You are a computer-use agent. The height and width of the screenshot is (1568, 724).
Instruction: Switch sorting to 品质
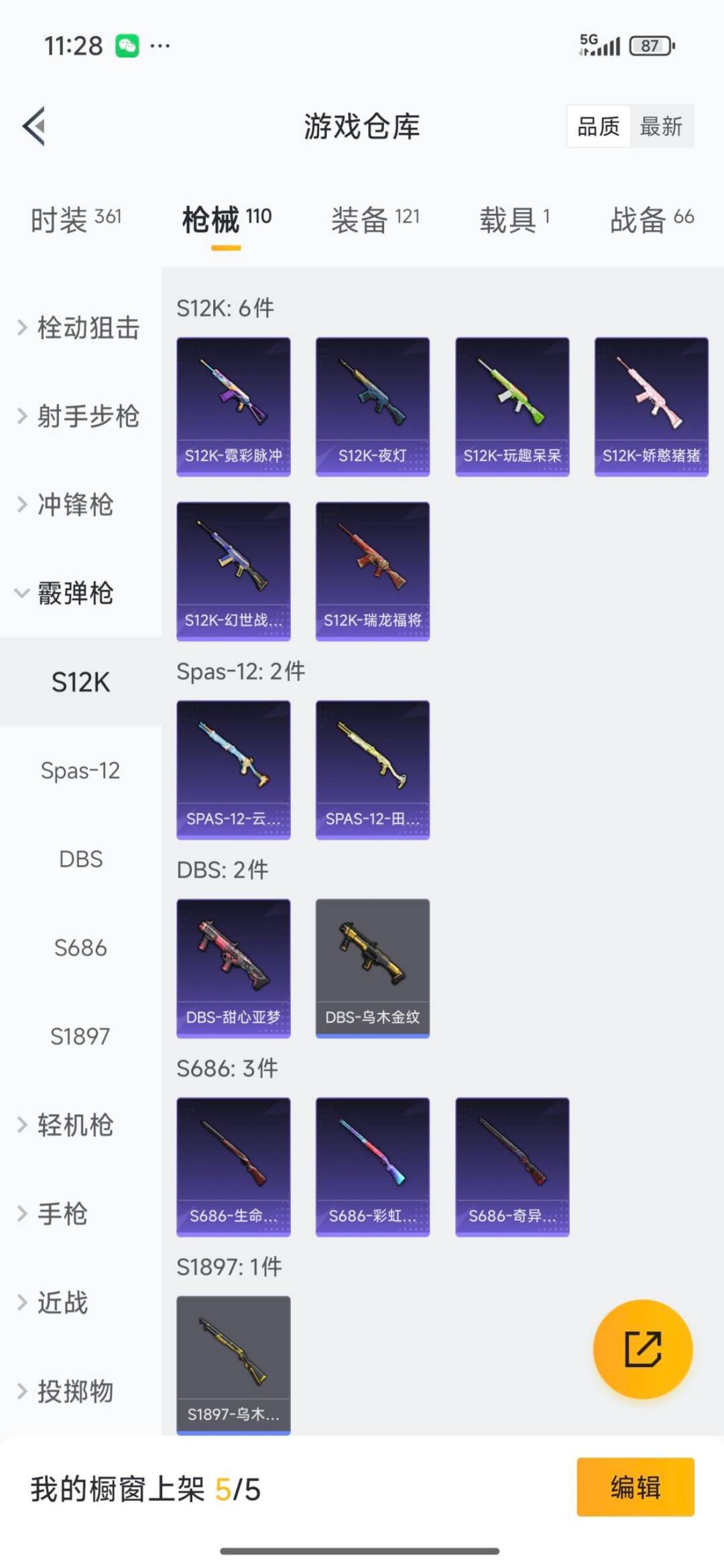[599, 127]
